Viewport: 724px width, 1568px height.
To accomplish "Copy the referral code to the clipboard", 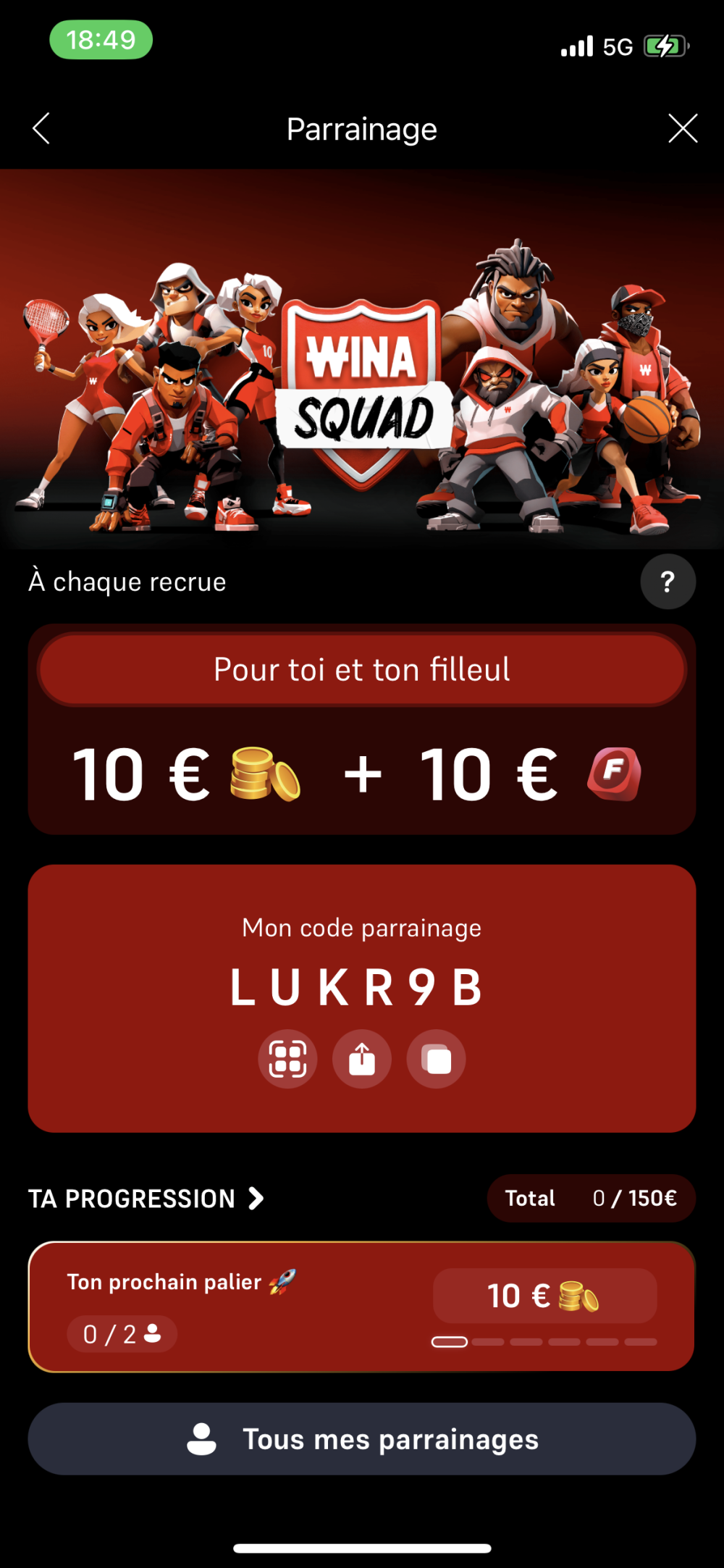I will point(436,1059).
